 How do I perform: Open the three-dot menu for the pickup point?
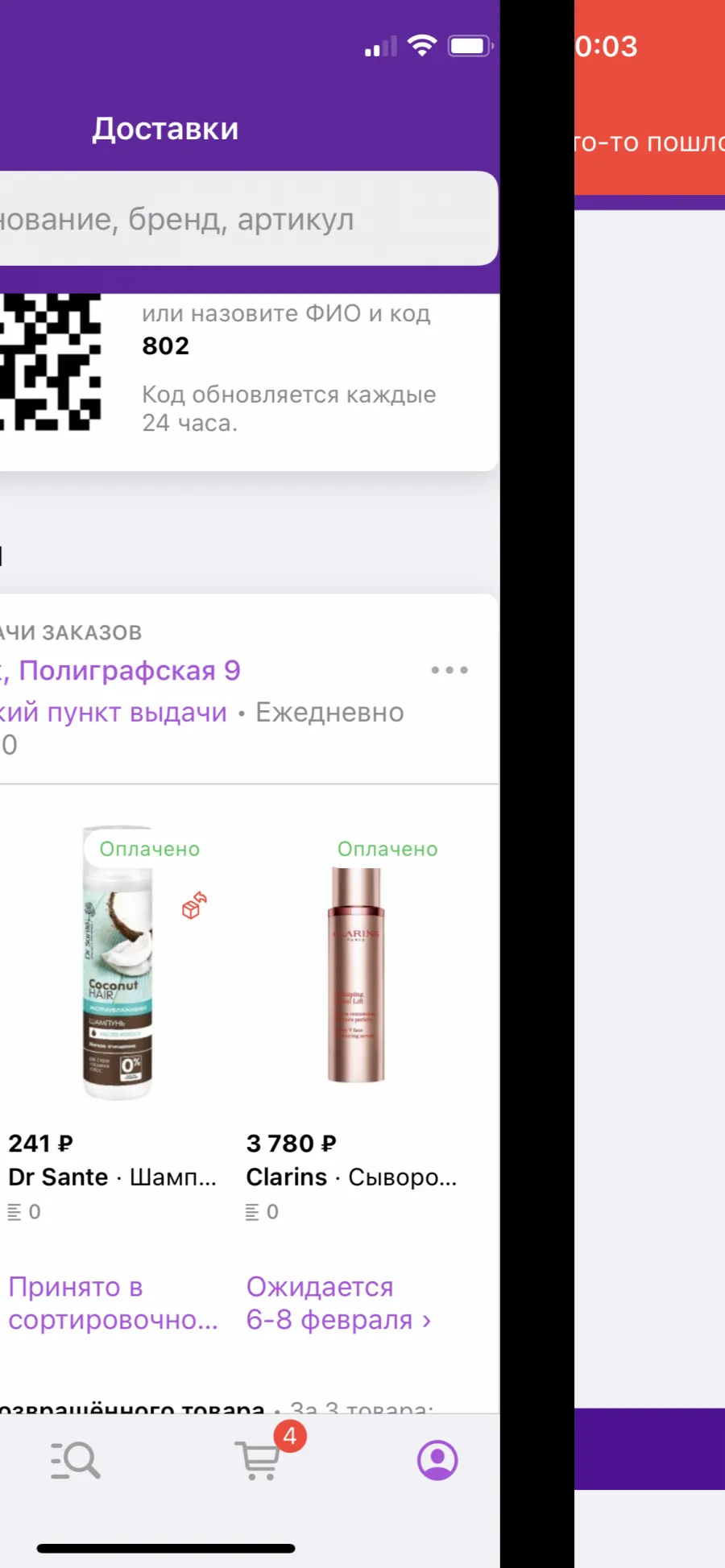449,670
